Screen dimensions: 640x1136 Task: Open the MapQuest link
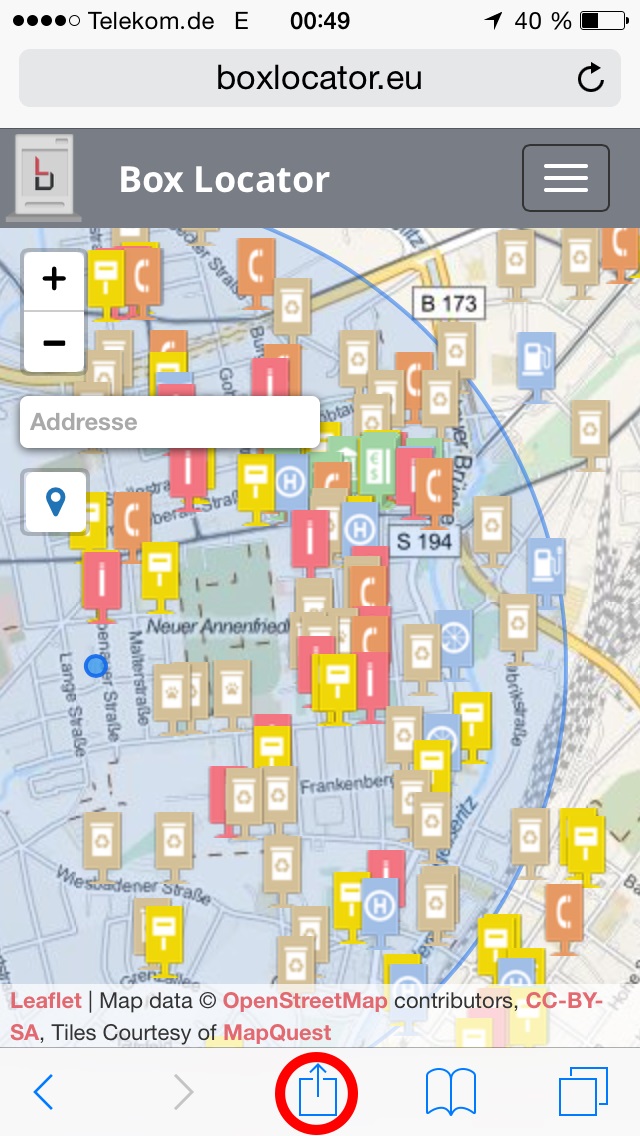point(277,1032)
